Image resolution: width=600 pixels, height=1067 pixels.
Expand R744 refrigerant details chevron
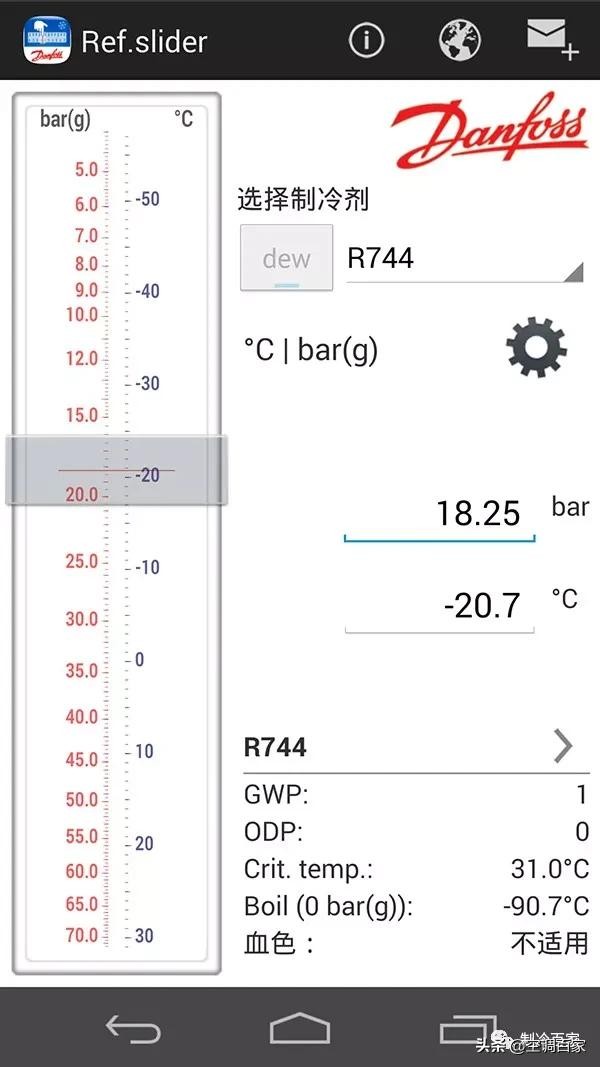pyautogui.click(x=563, y=746)
